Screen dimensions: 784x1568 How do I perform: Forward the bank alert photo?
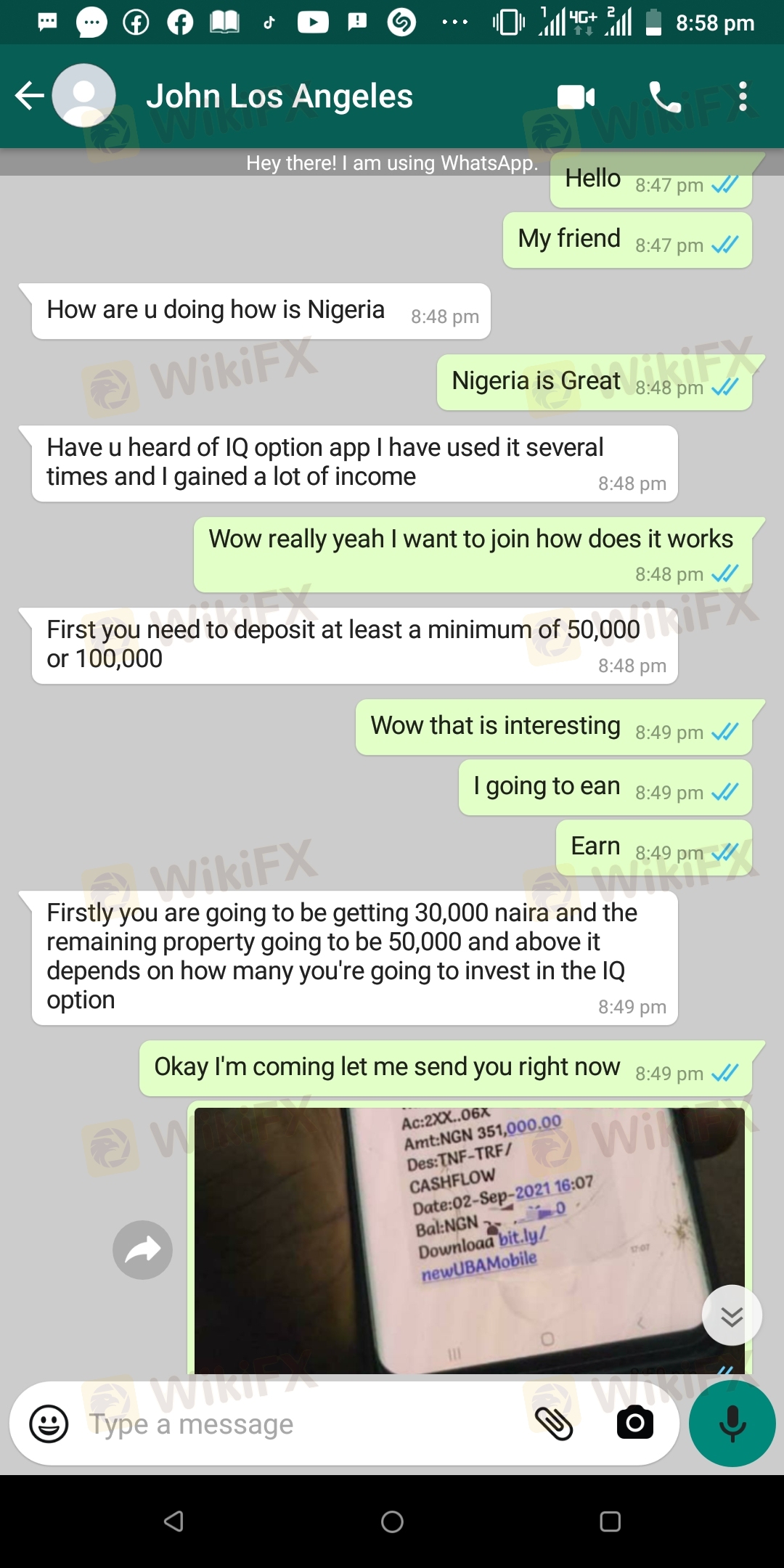coord(142,1249)
